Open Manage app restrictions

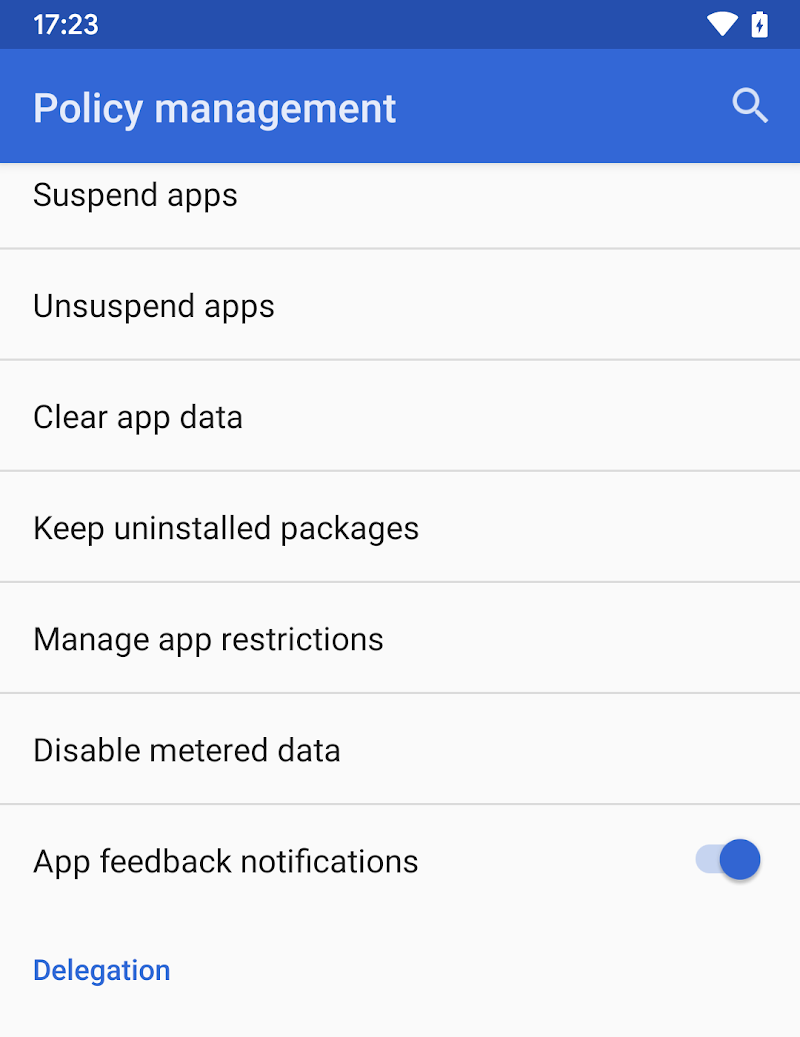(208, 639)
